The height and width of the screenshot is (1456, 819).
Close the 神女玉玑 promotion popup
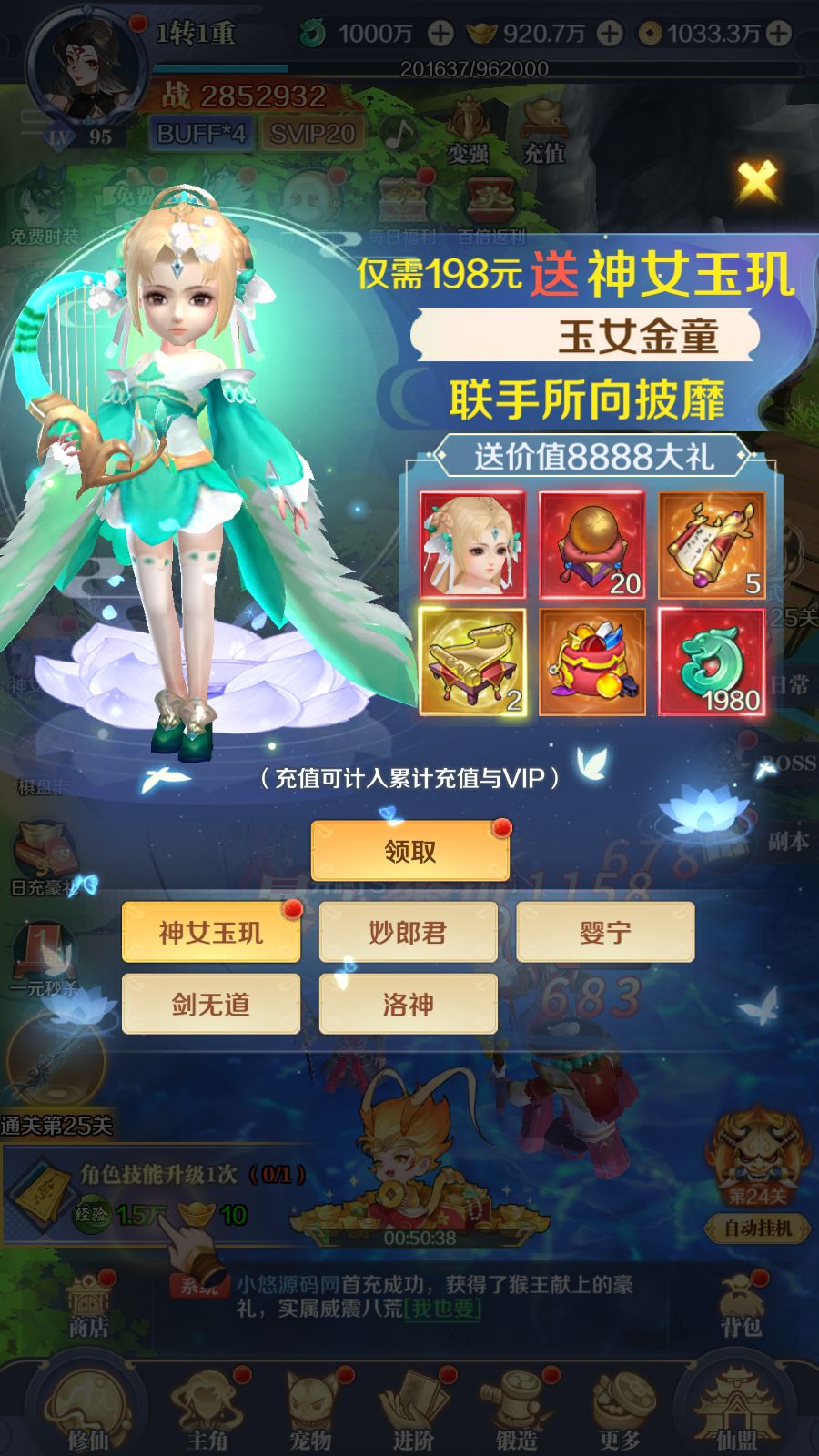(757, 179)
